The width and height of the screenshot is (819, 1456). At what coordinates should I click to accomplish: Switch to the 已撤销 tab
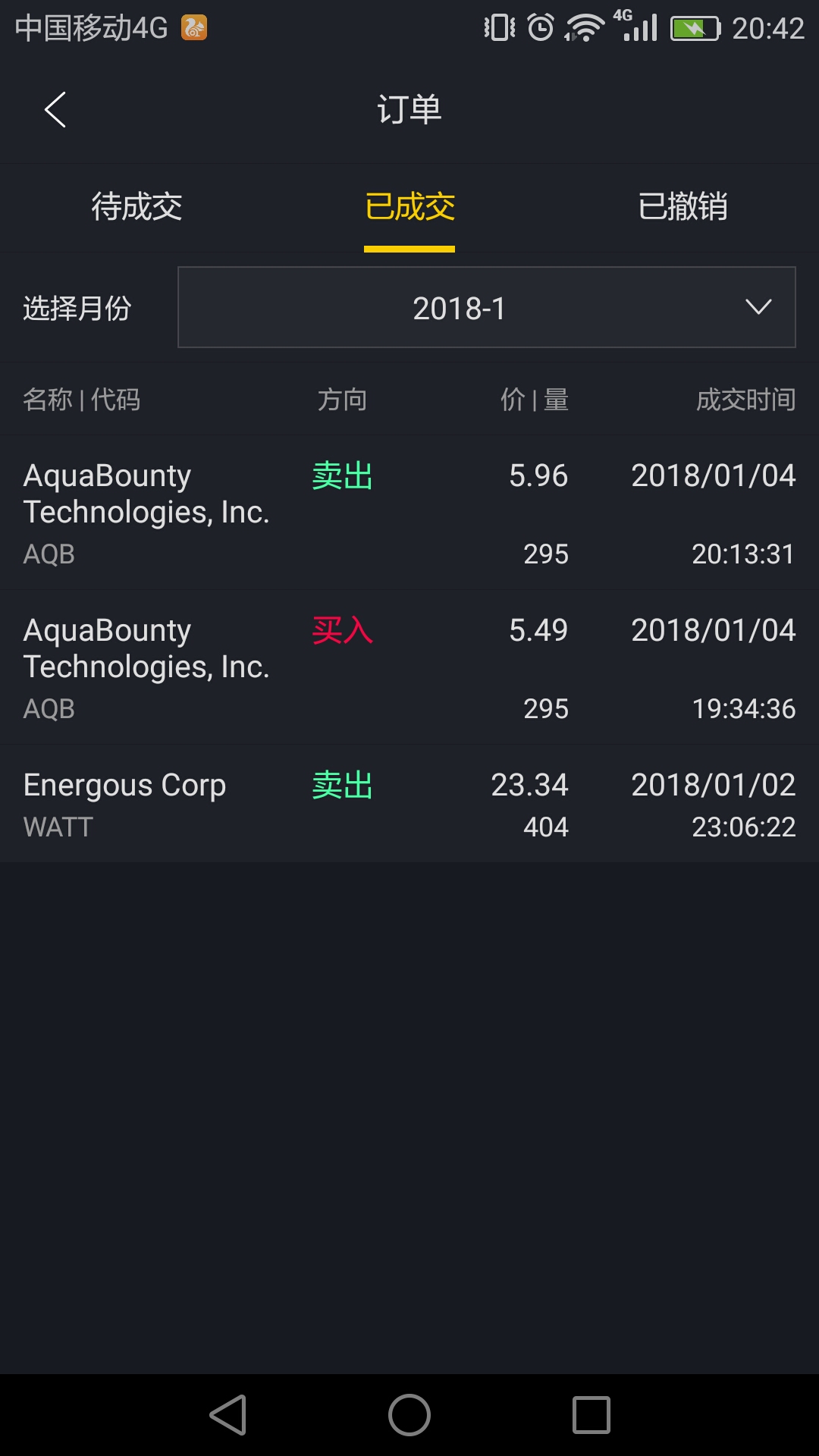pyautogui.click(x=682, y=207)
